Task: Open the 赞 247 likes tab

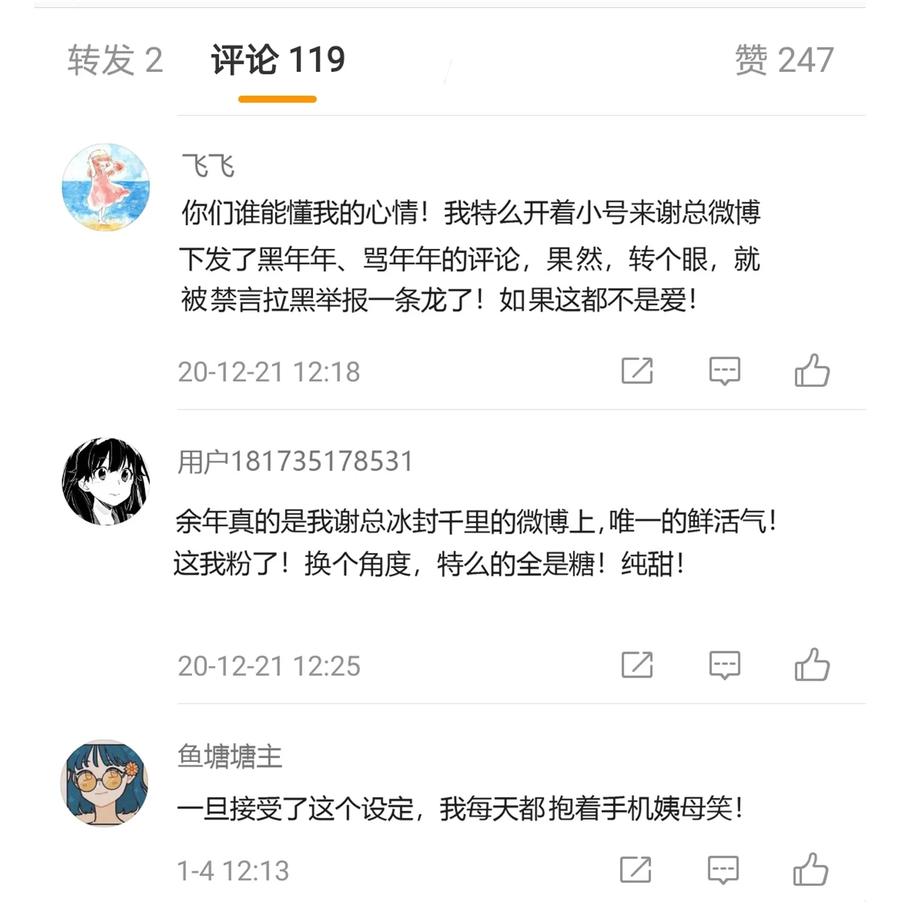Action: (784, 60)
